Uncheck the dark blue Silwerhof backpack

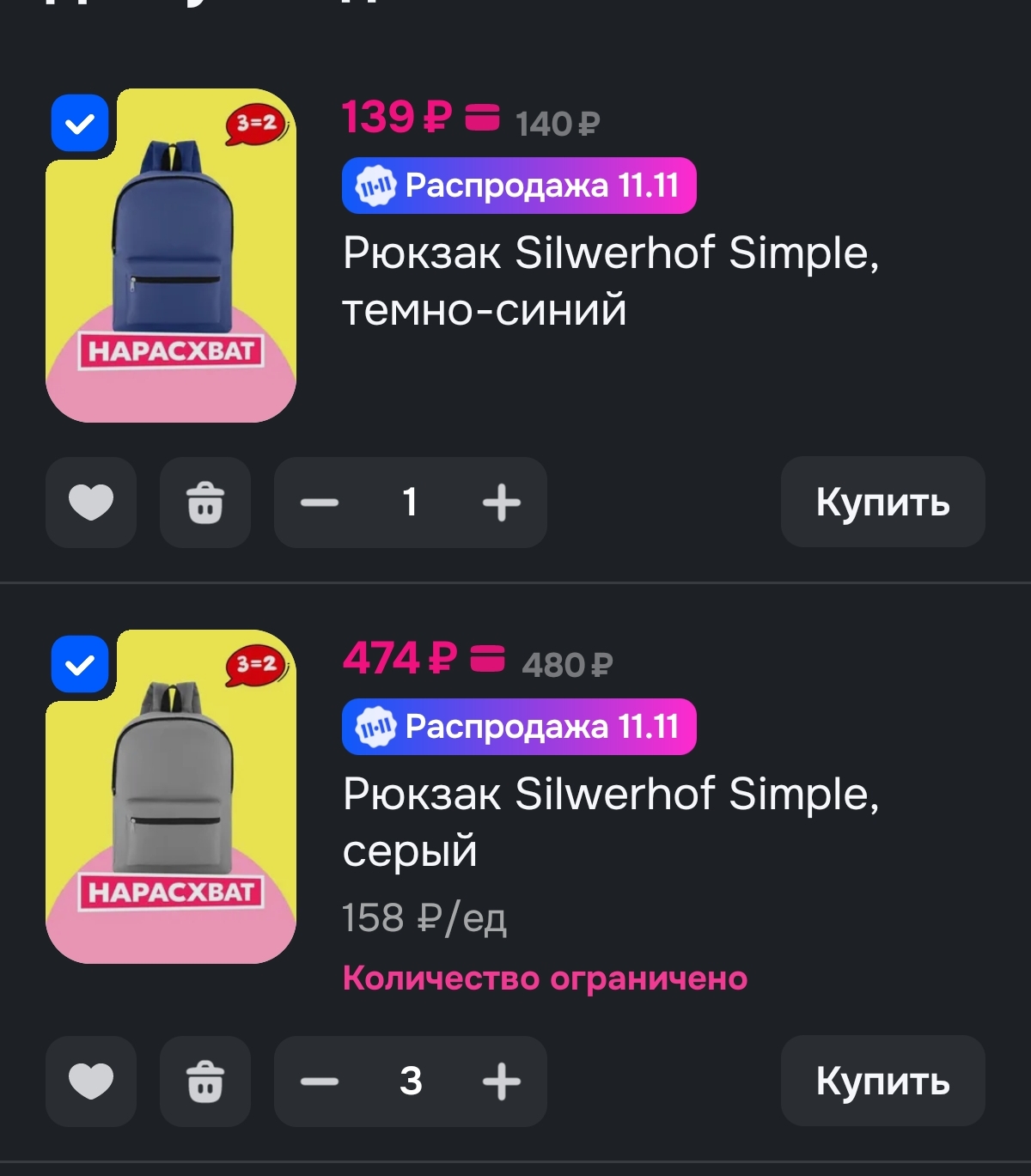[80, 125]
